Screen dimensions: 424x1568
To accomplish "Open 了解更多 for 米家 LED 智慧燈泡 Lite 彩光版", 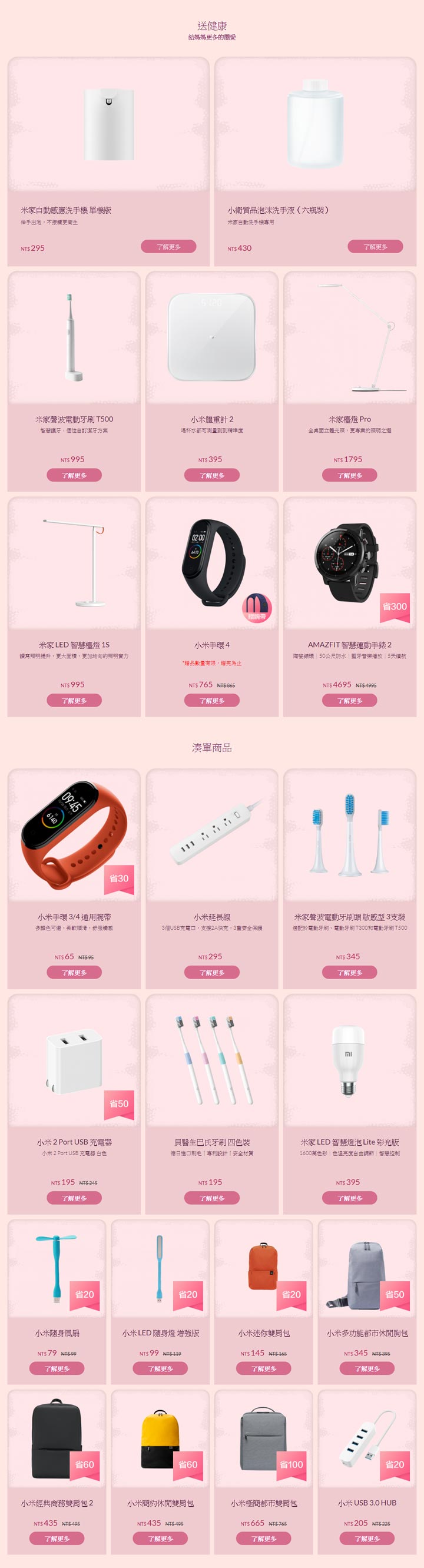I will click(349, 1198).
